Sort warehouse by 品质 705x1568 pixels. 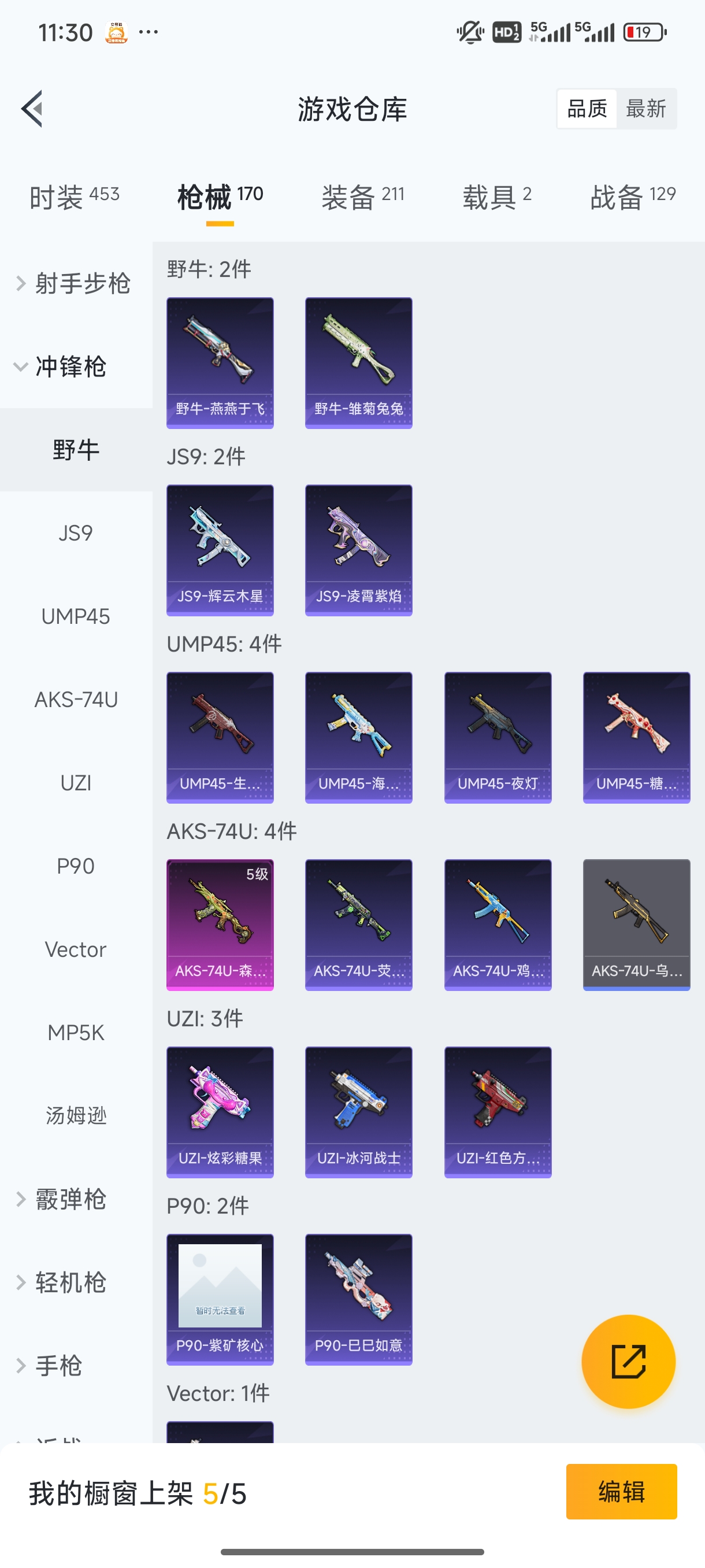587,109
